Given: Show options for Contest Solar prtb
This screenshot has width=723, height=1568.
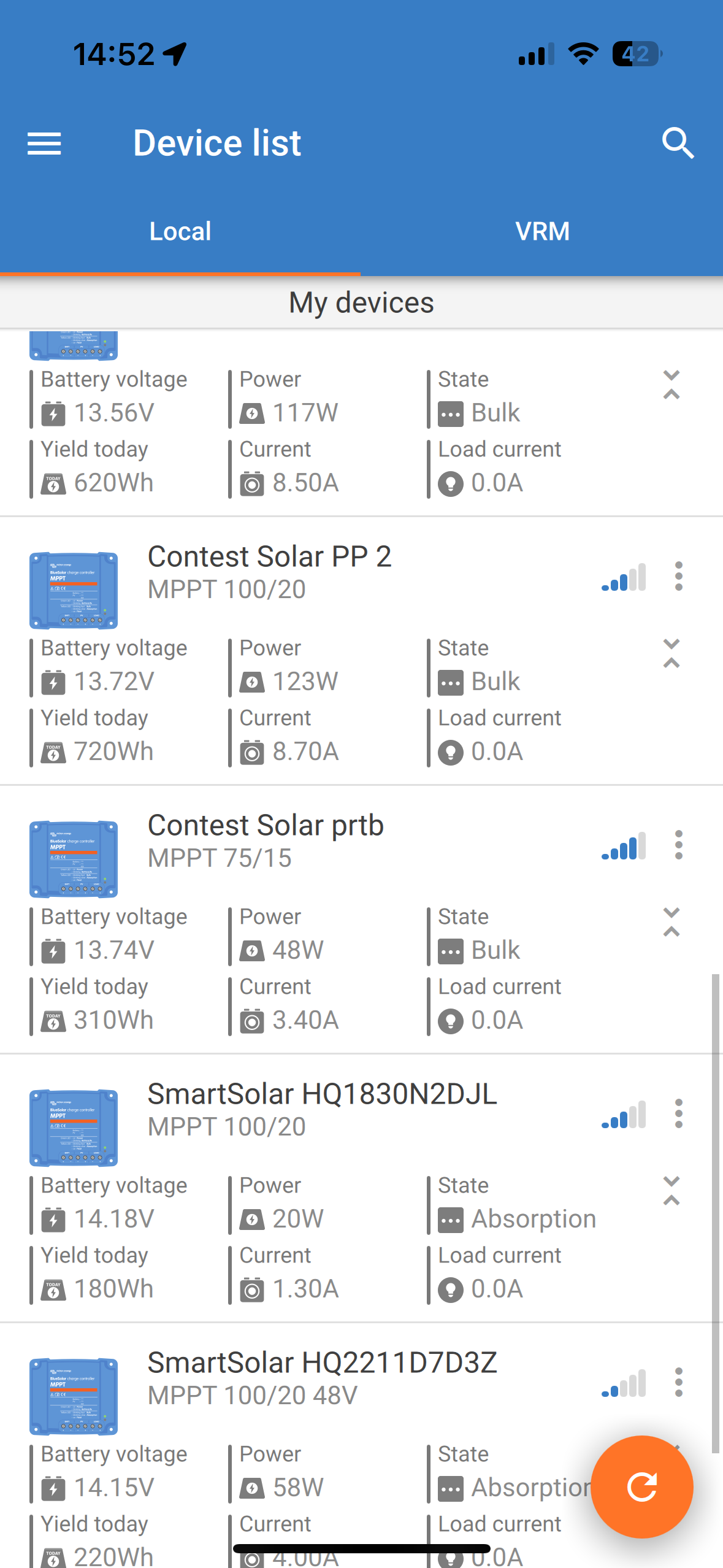Looking at the screenshot, I should [x=678, y=845].
